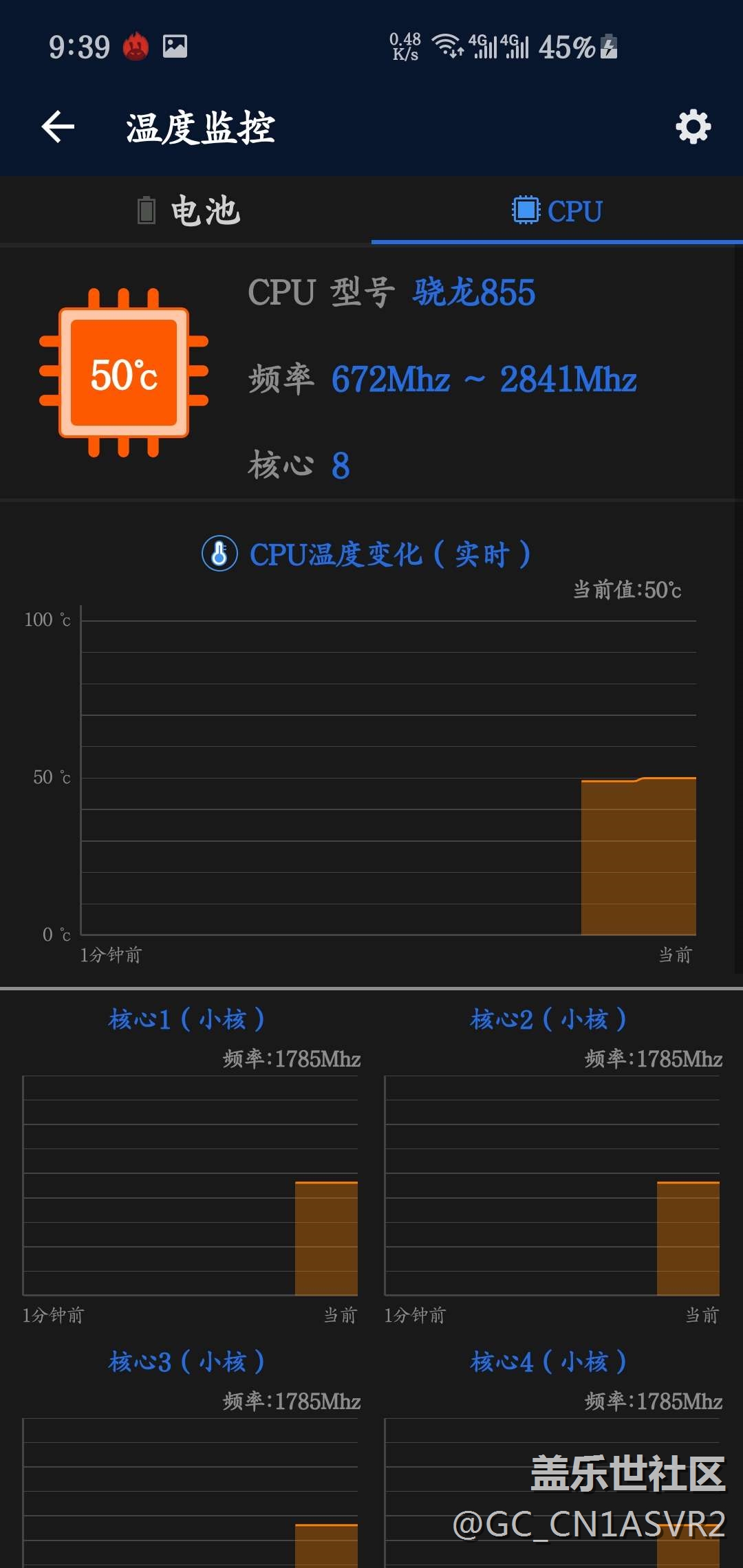Open the settings gear icon
Viewport: 743px width, 1568px height.
click(693, 127)
